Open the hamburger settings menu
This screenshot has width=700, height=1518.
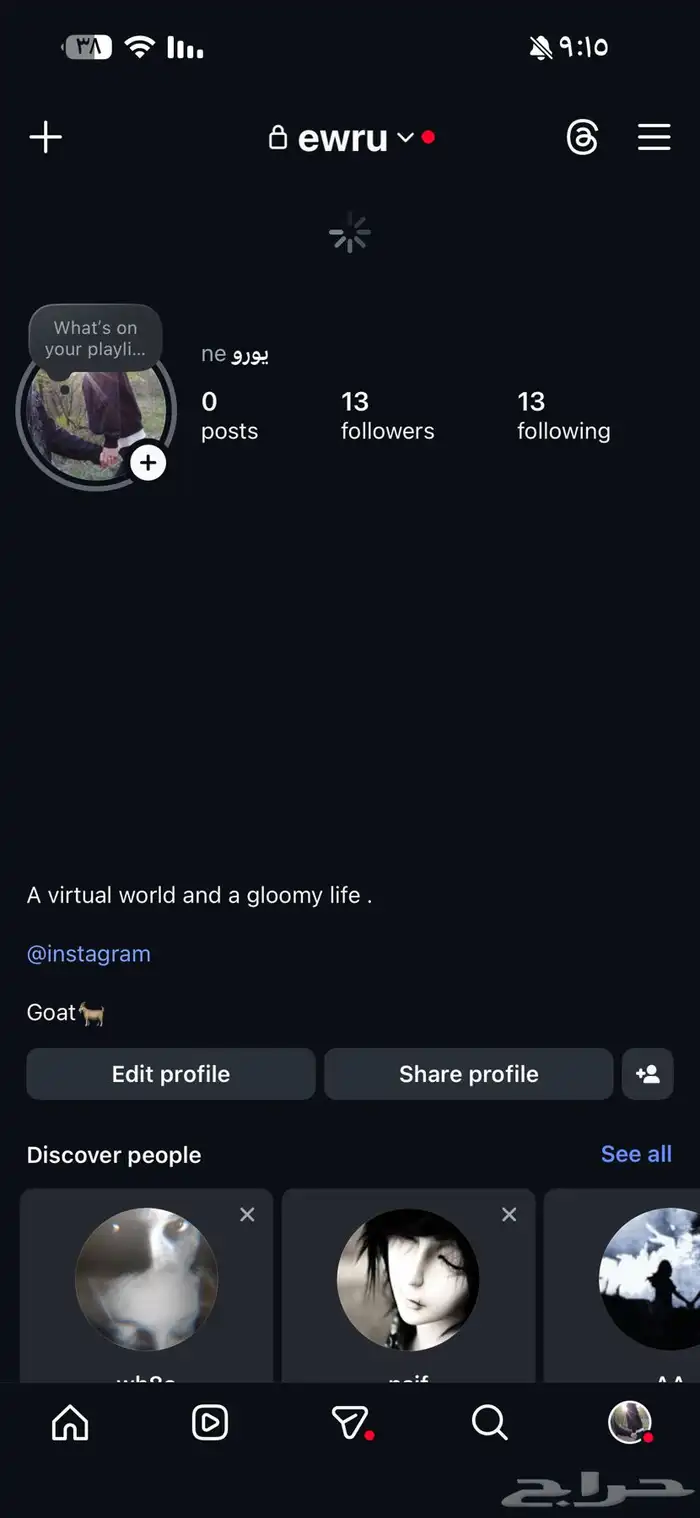point(654,138)
